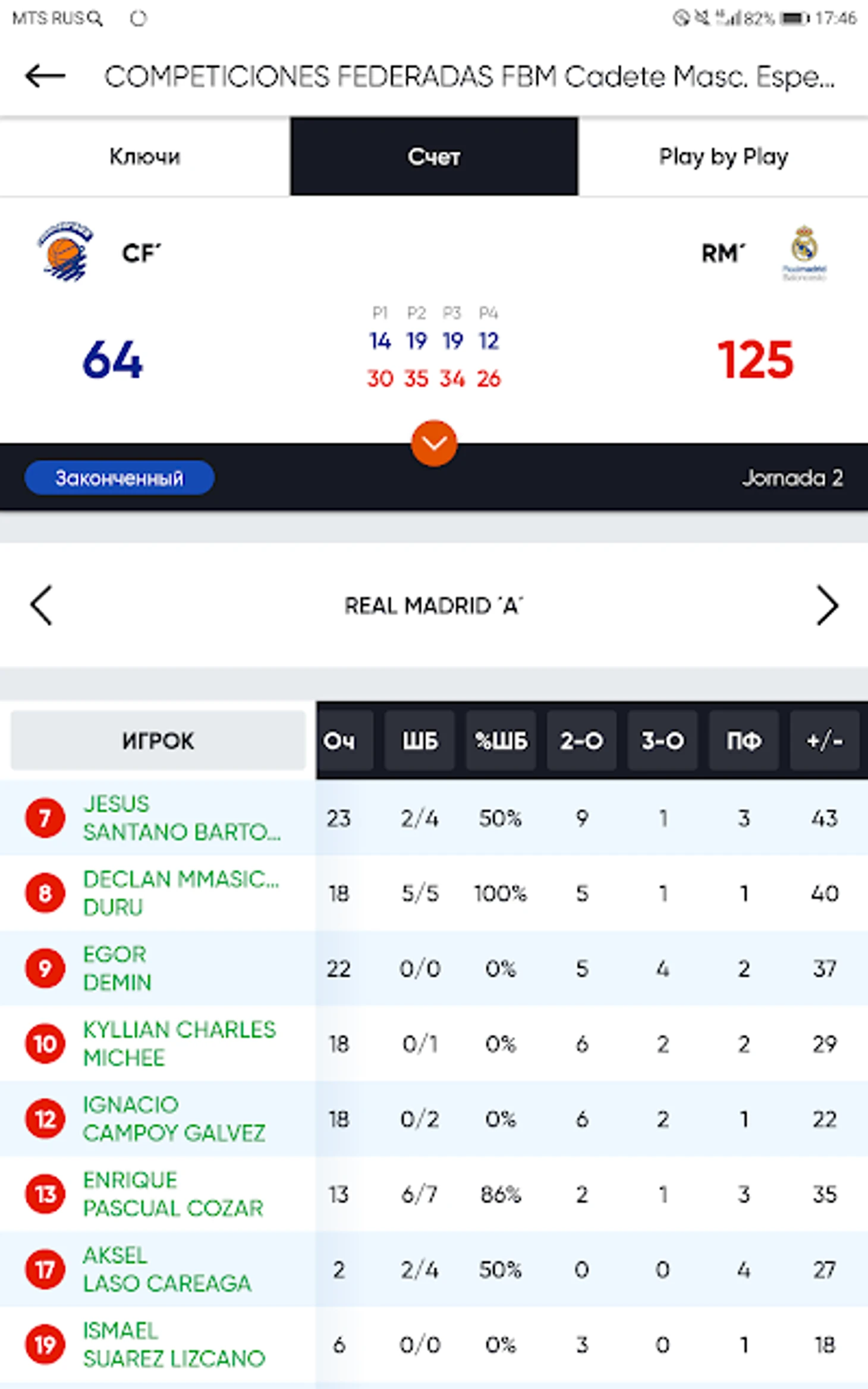Open player Jesus Santano Barto stats

tap(181, 818)
